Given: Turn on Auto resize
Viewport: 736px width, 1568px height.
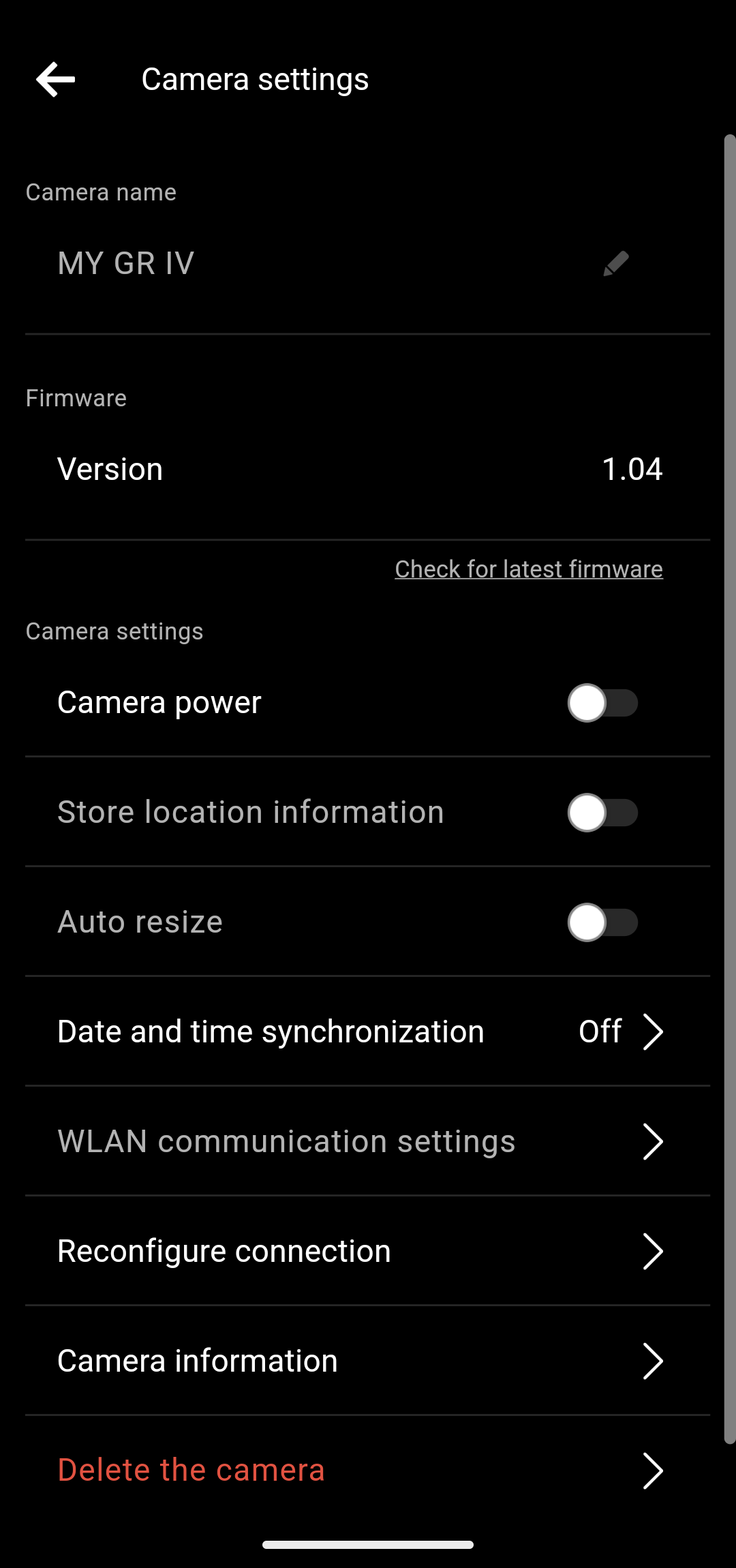Looking at the screenshot, I should (x=602, y=922).
